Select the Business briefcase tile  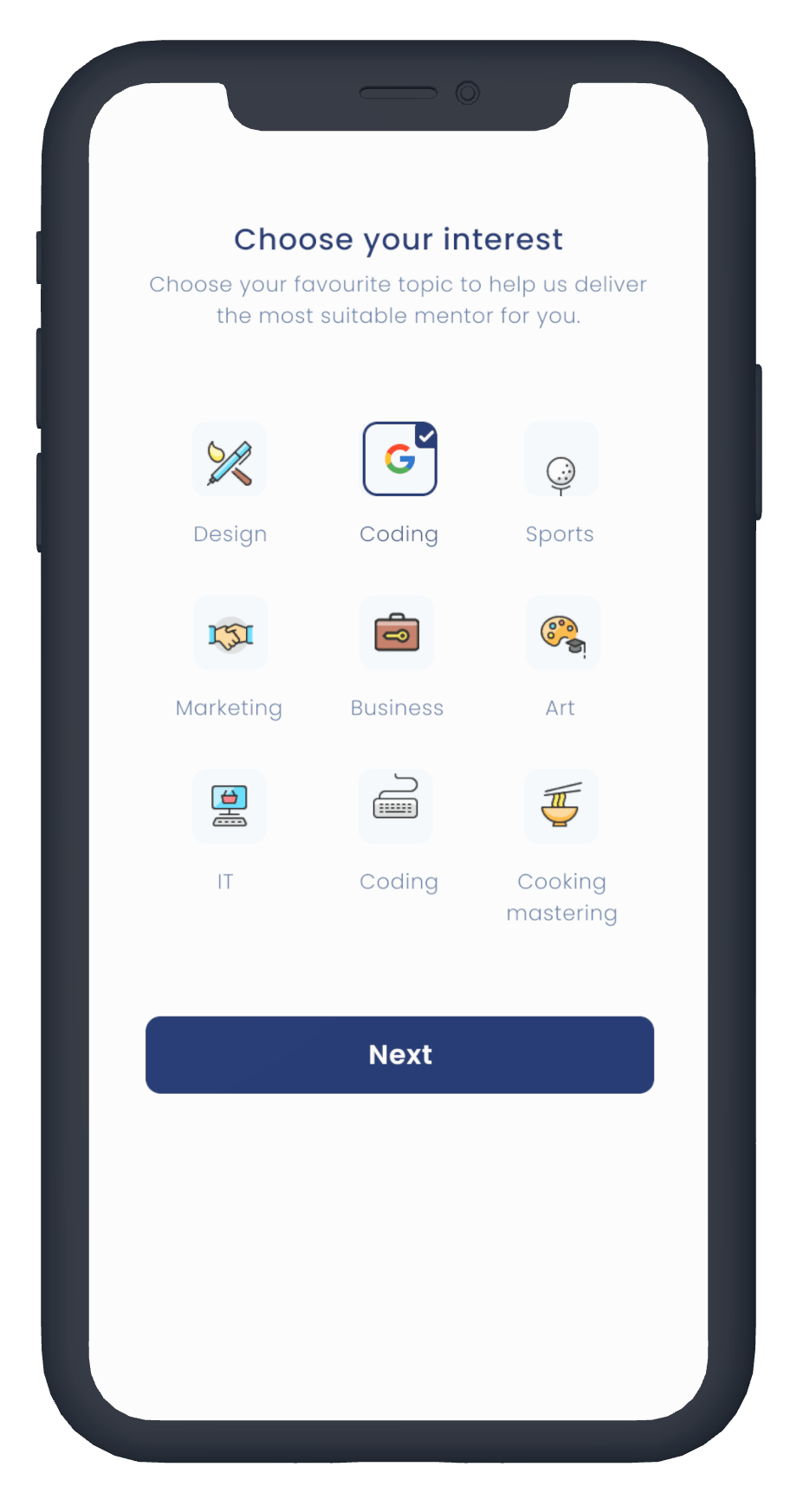pyautogui.click(x=397, y=633)
